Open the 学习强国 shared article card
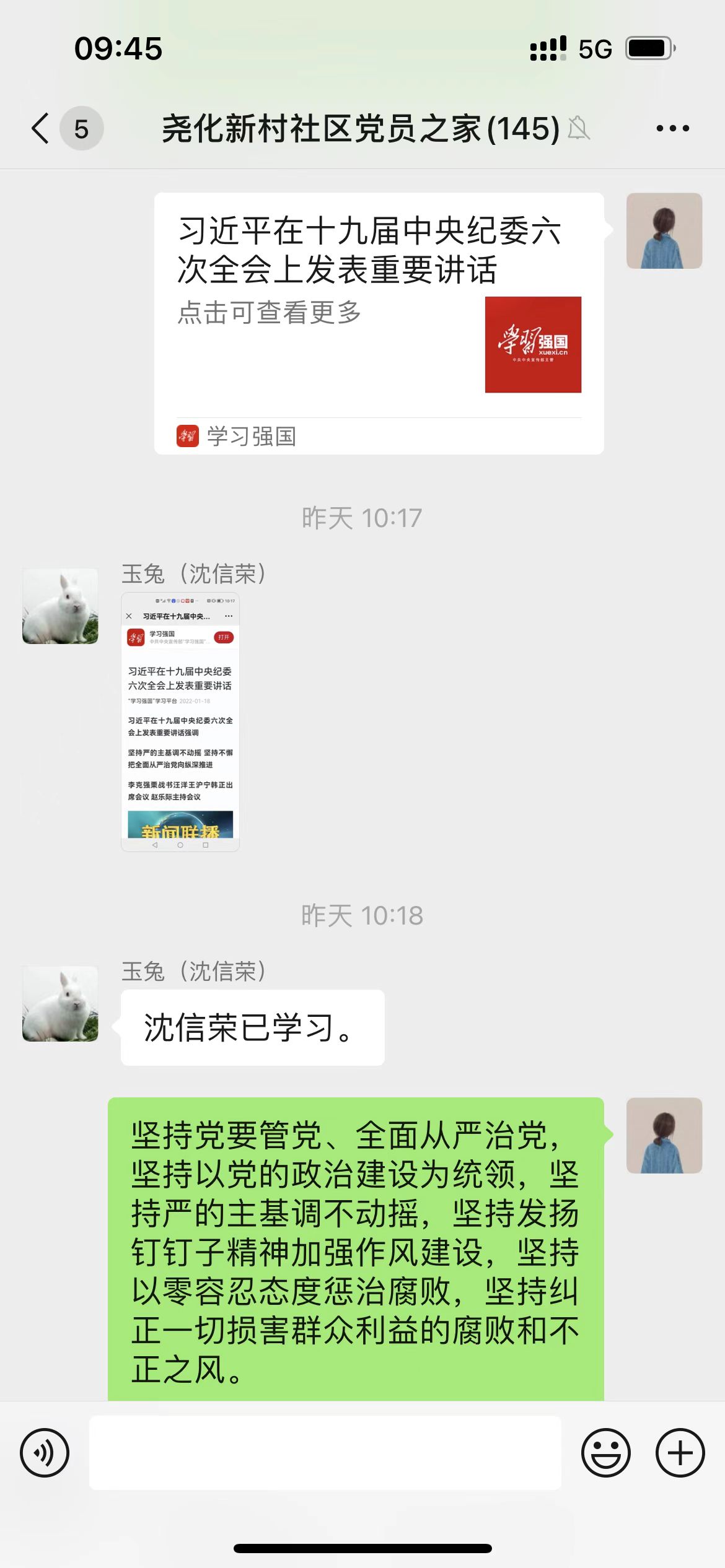 [379, 322]
